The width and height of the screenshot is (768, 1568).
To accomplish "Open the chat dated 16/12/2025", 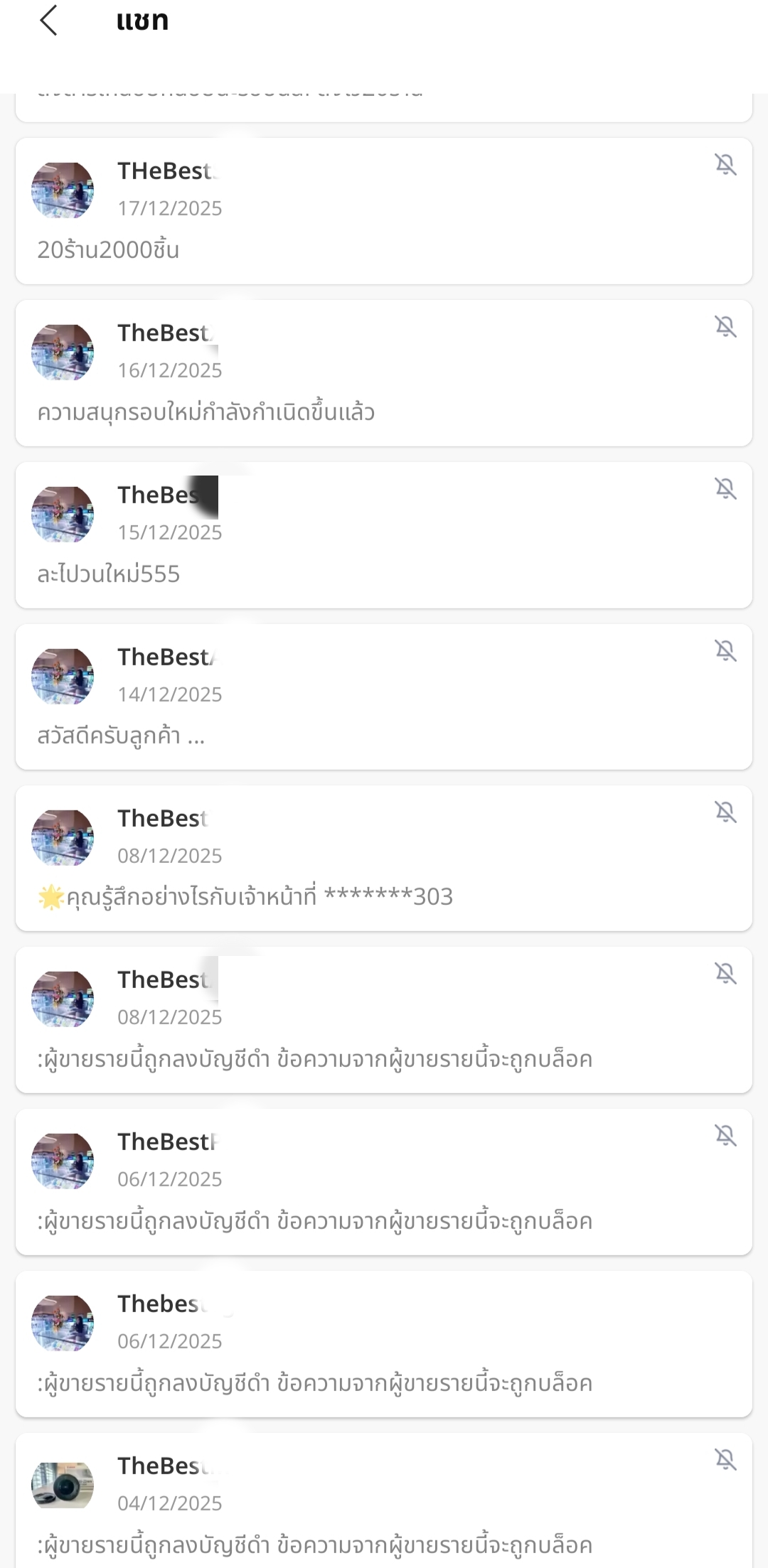I will pyautogui.click(x=384, y=373).
